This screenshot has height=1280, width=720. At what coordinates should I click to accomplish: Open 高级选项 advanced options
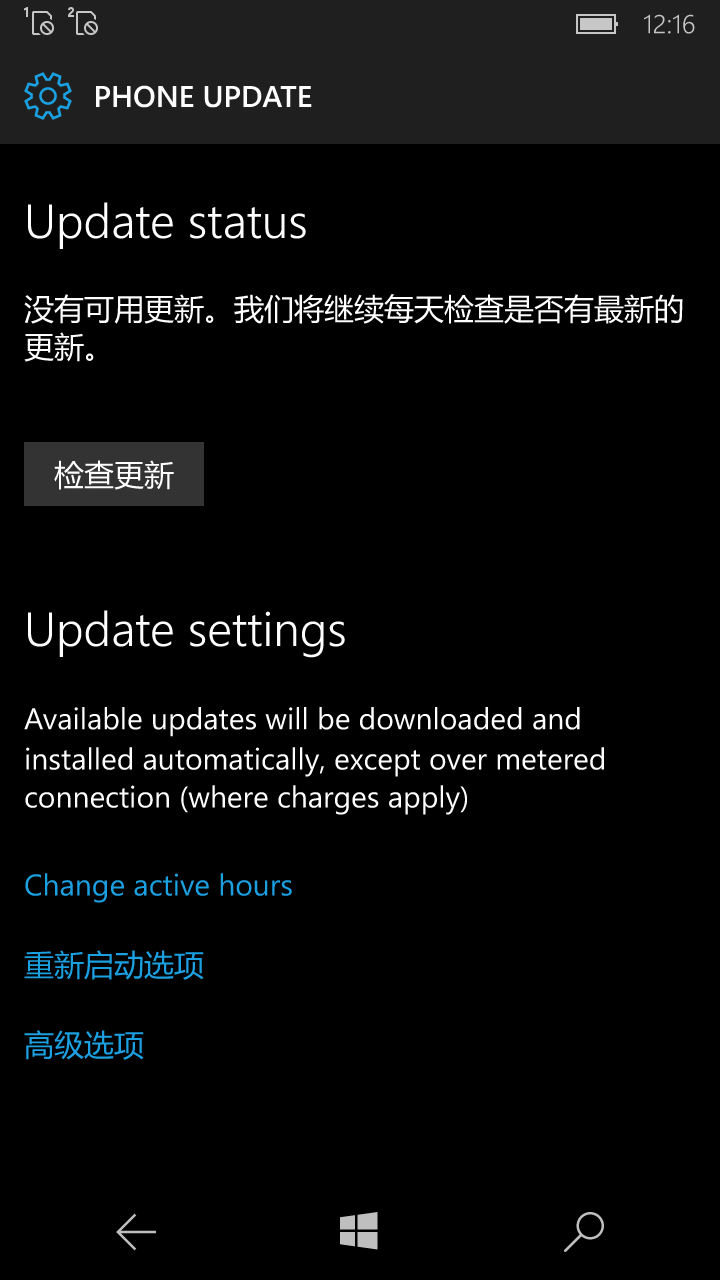(x=84, y=1046)
